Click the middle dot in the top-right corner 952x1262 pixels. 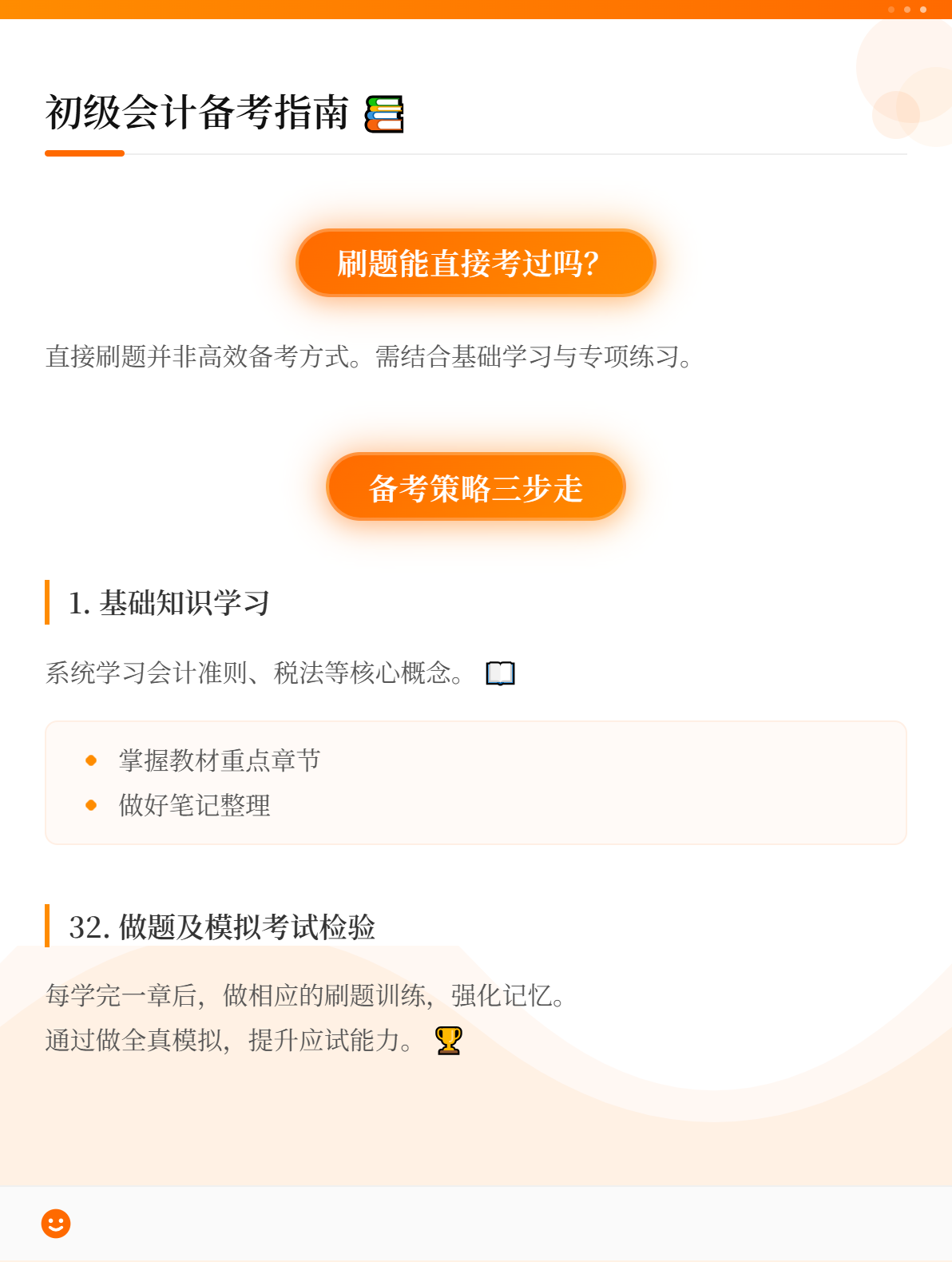tap(909, 10)
